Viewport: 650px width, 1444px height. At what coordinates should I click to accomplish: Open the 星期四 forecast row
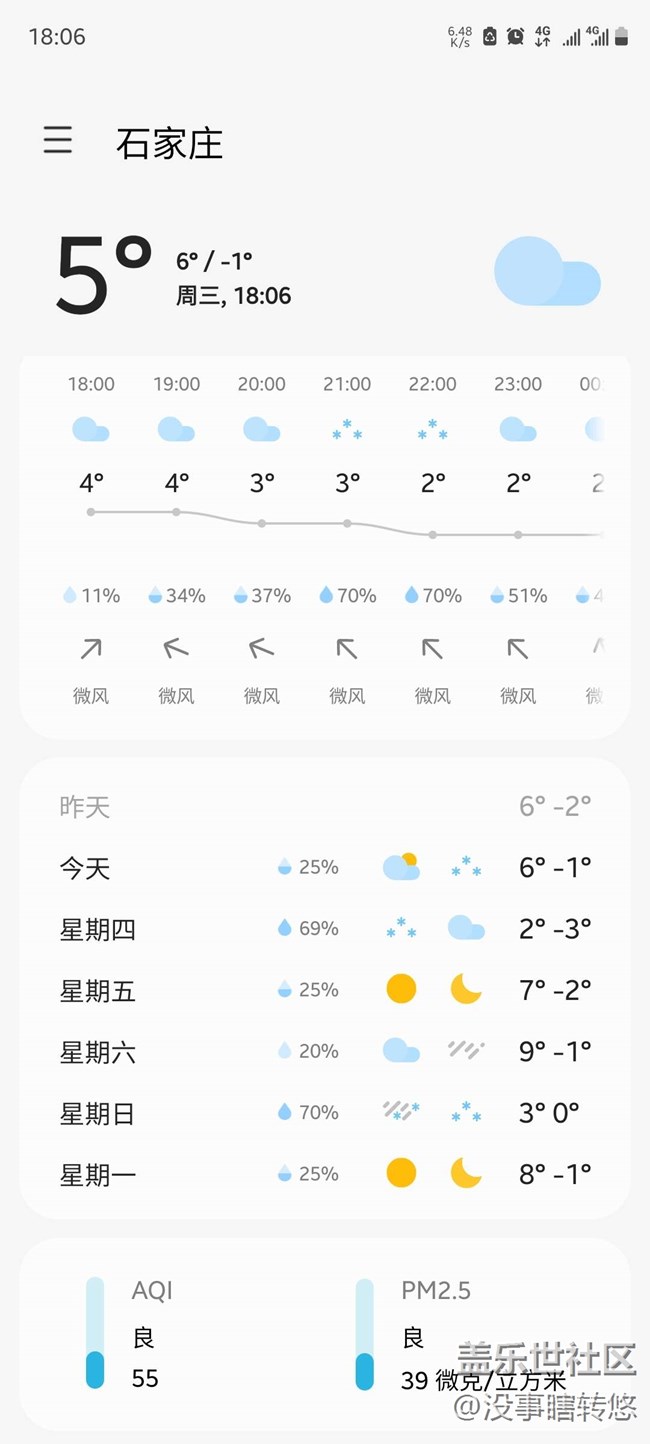(325, 929)
